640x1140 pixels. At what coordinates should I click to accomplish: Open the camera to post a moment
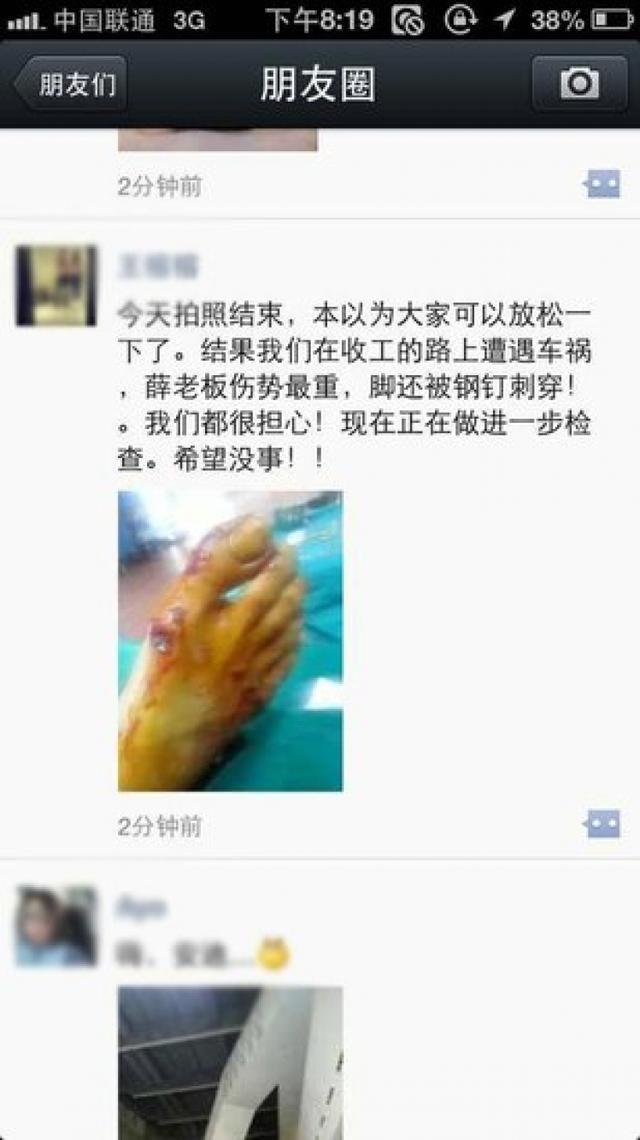coord(579,84)
